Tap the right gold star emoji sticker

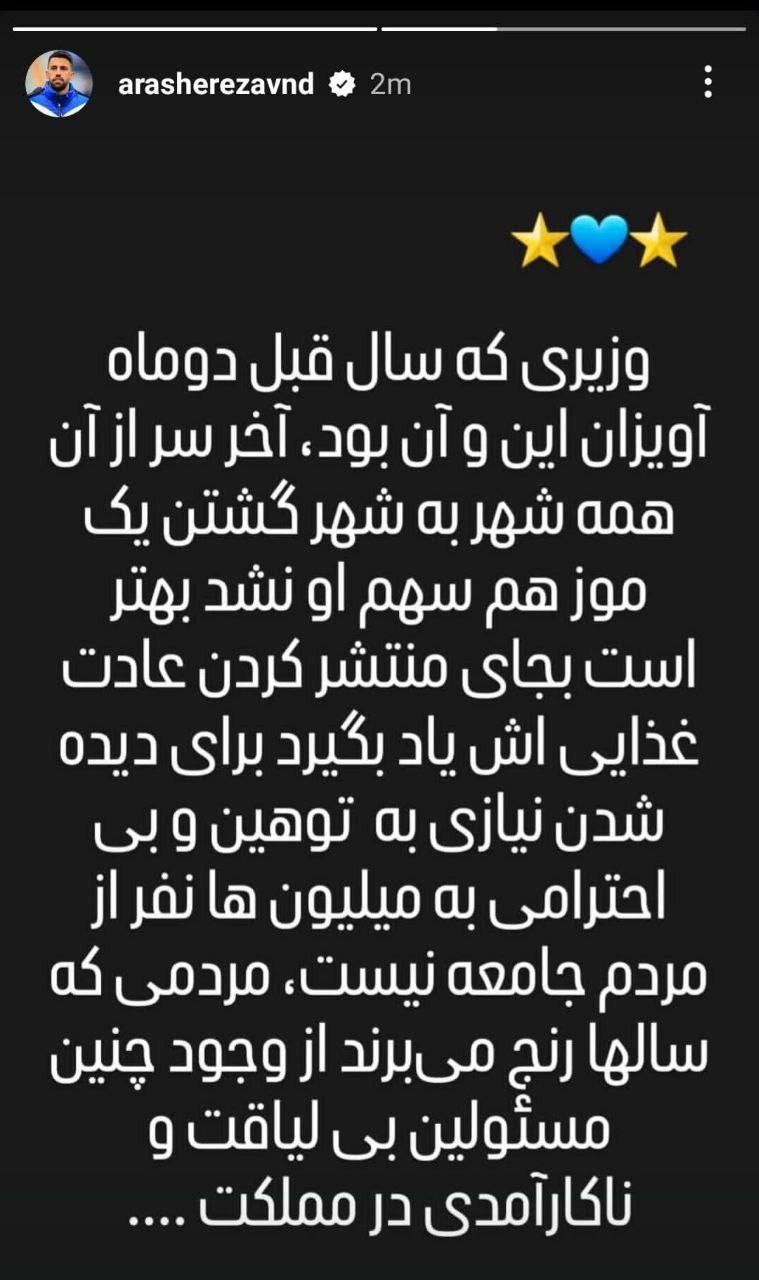click(660, 240)
